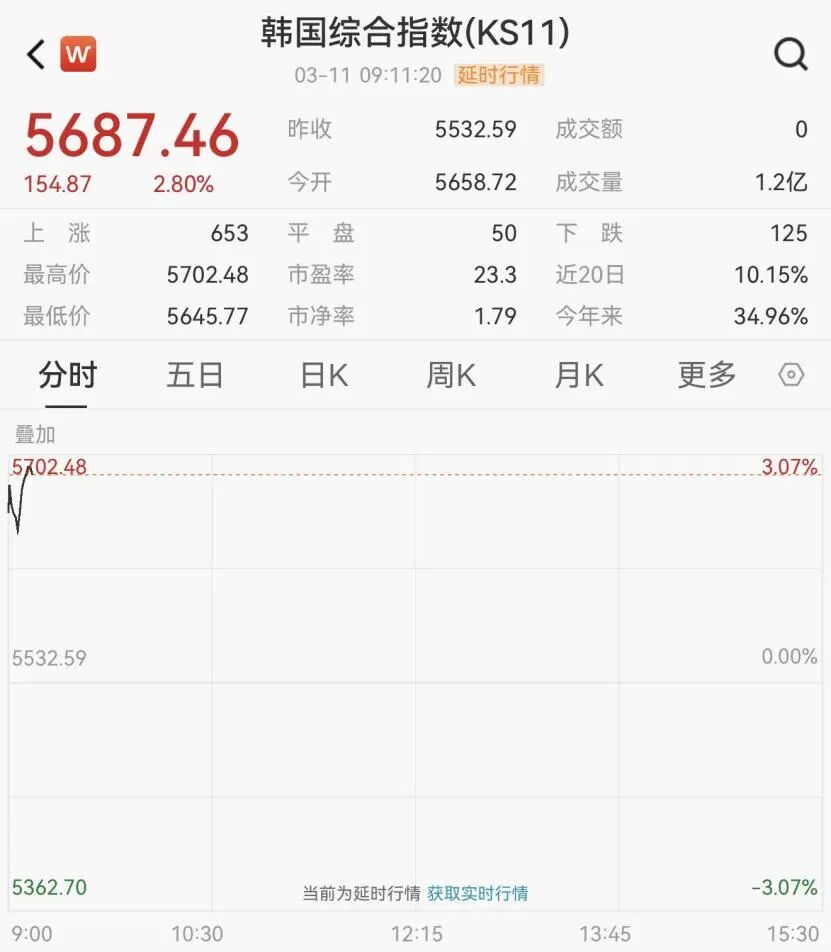Tap the 获取实时行情 link

tap(477, 893)
